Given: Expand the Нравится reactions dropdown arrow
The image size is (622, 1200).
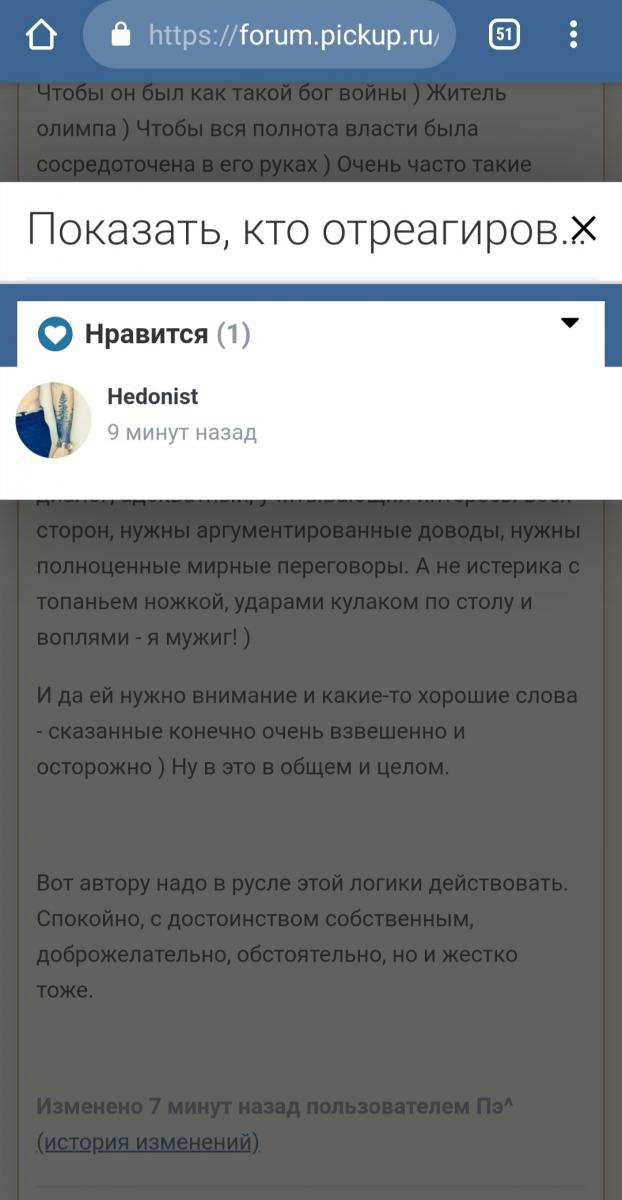Looking at the screenshot, I should coord(570,322).
